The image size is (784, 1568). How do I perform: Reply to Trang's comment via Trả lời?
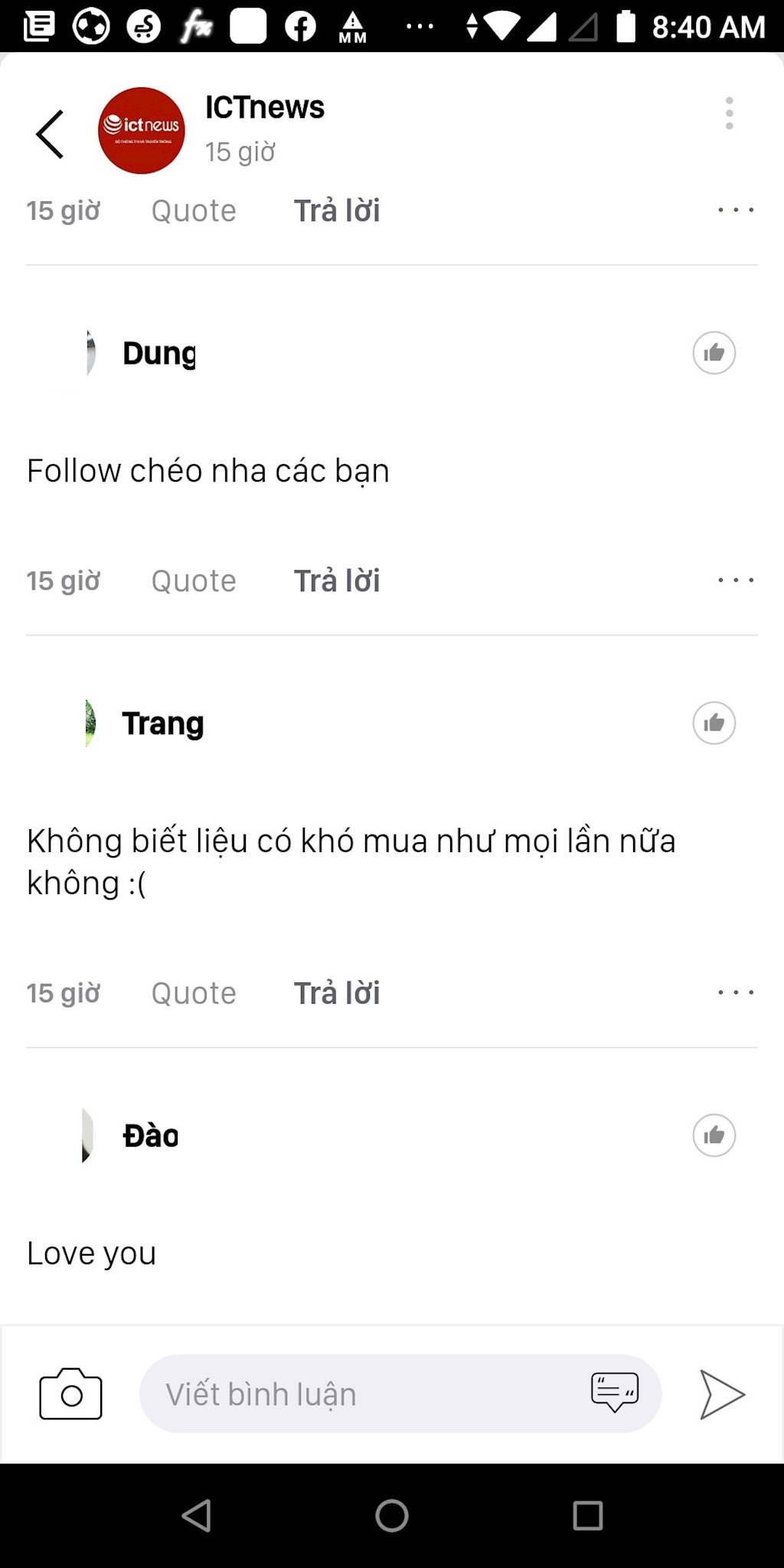pos(337,993)
